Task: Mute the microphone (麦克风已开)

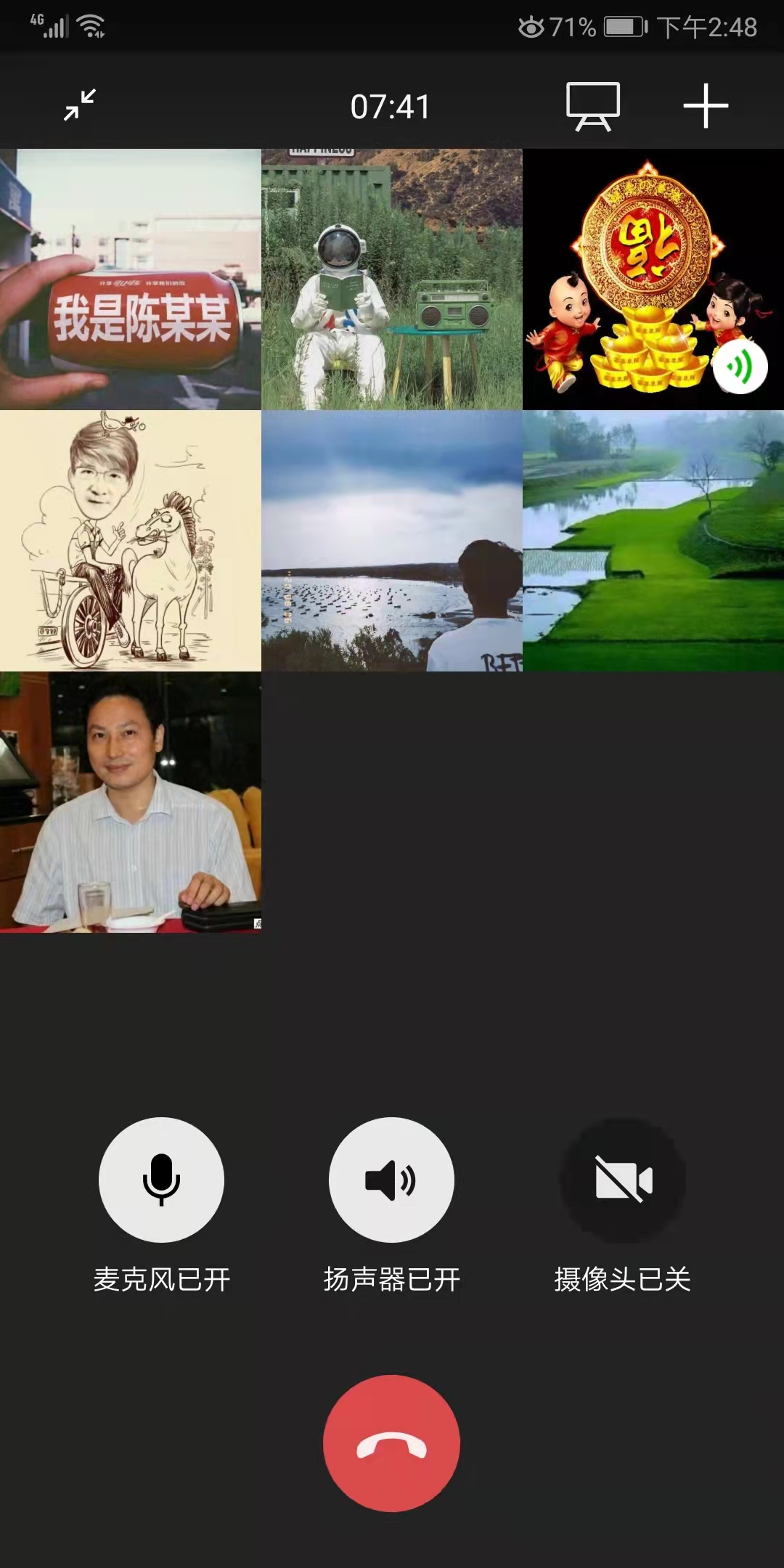Action: click(x=161, y=1180)
